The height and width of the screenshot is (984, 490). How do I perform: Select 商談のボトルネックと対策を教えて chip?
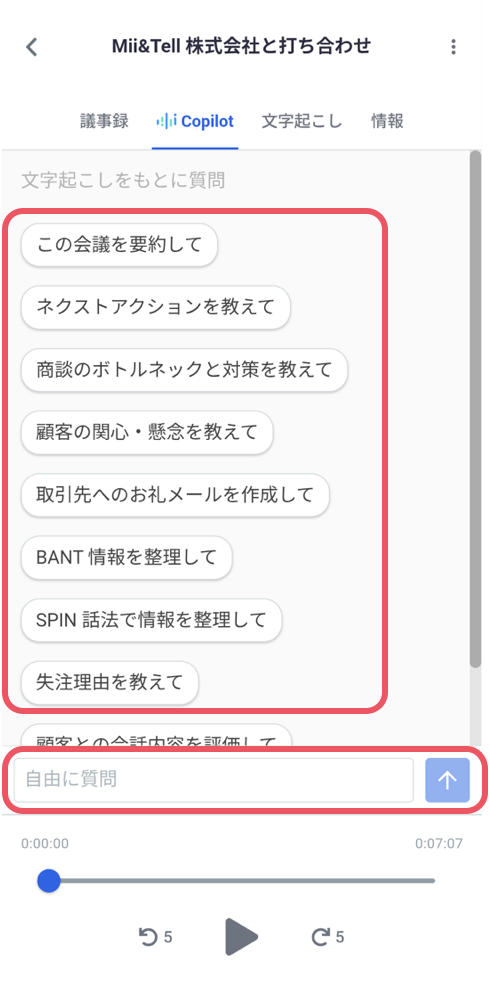point(184,370)
